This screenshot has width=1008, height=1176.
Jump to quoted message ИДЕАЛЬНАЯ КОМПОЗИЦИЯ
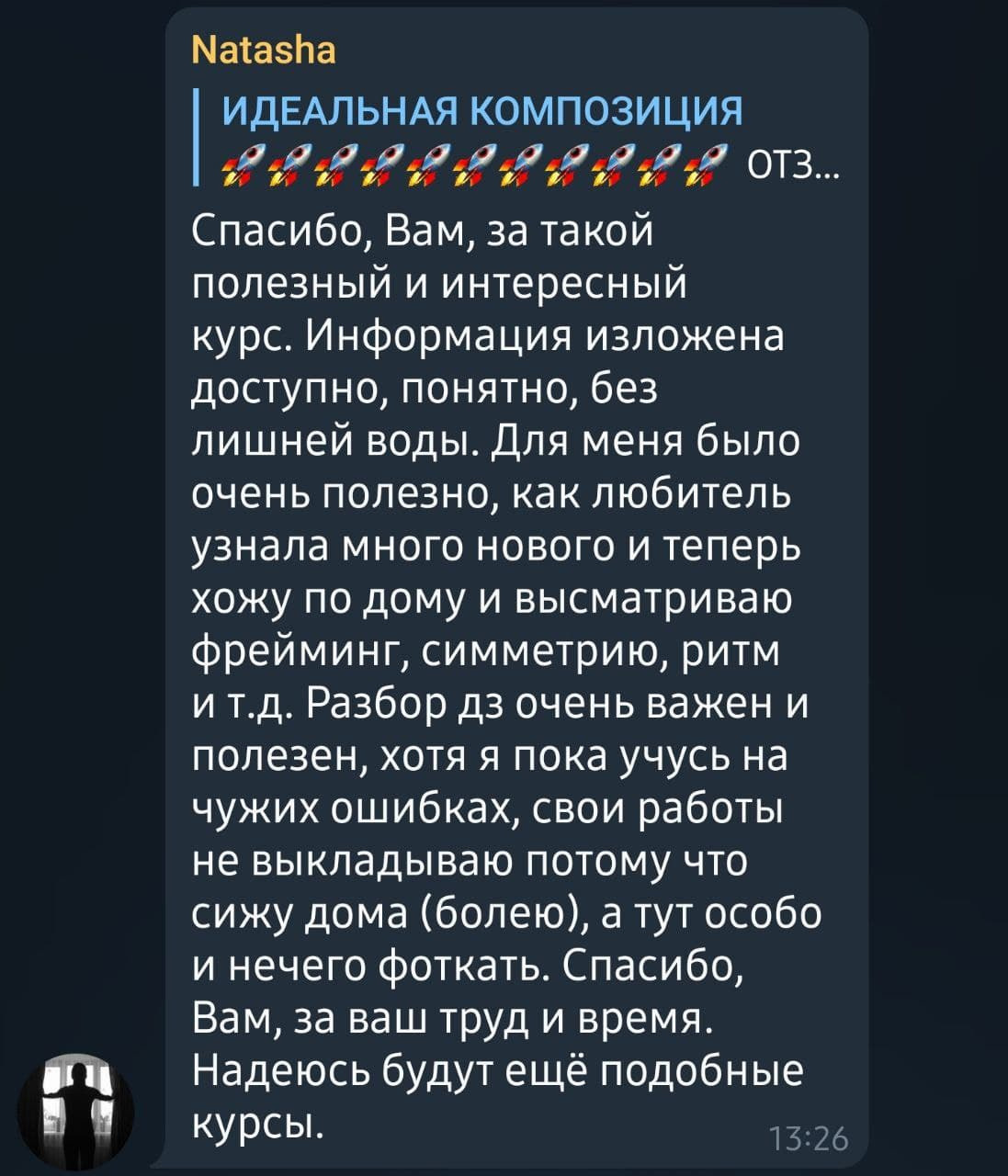point(515,138)
